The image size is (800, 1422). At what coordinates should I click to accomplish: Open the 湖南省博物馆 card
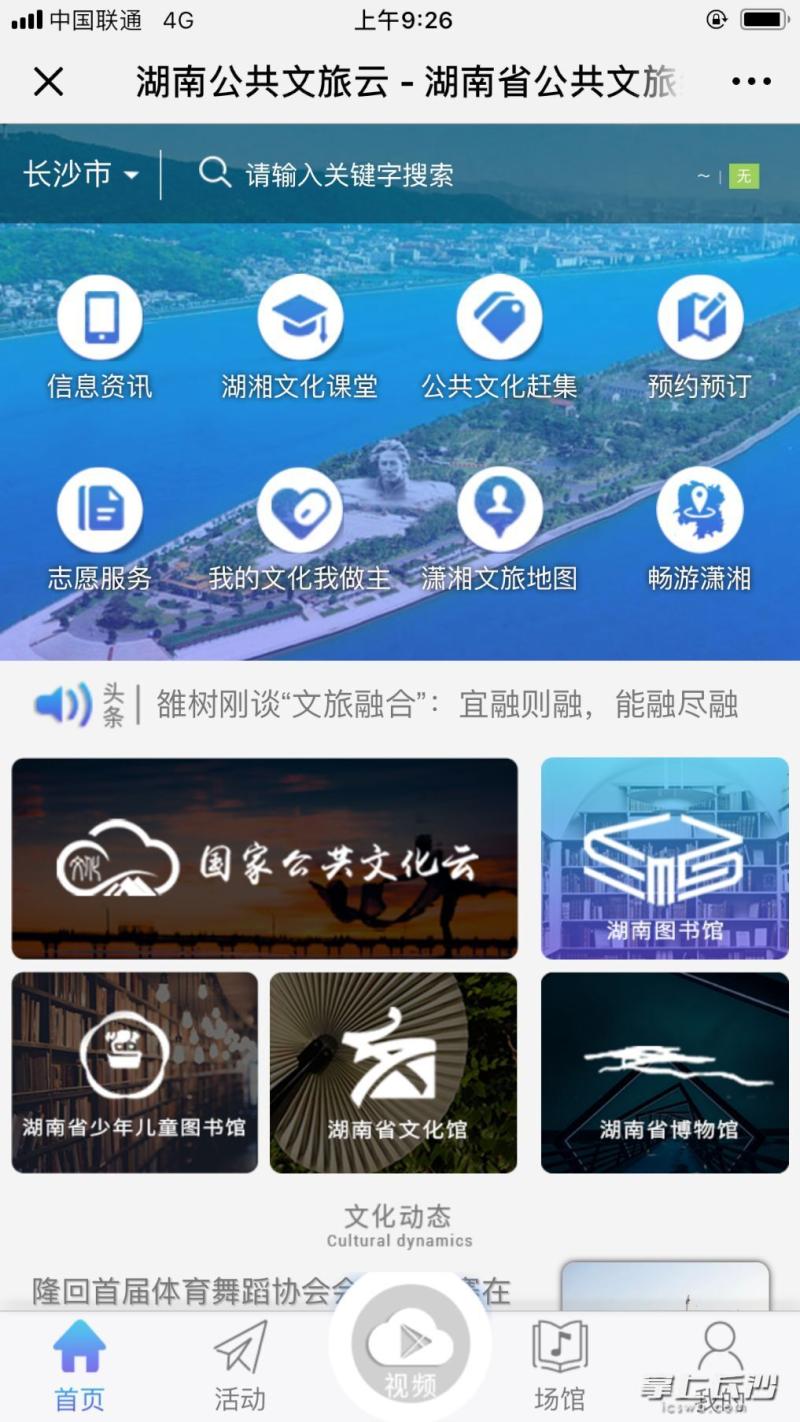click(665, 1072)
